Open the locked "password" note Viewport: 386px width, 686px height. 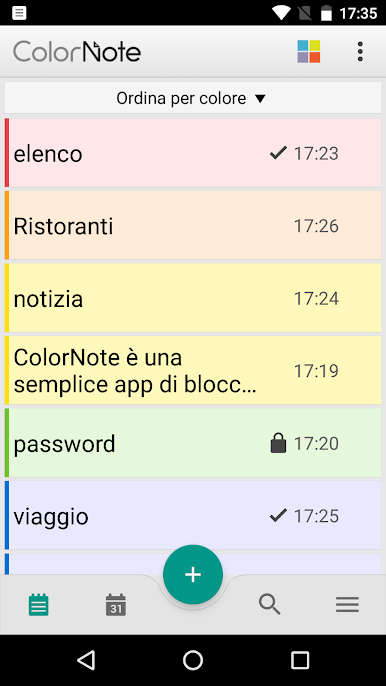click(193, 444)
